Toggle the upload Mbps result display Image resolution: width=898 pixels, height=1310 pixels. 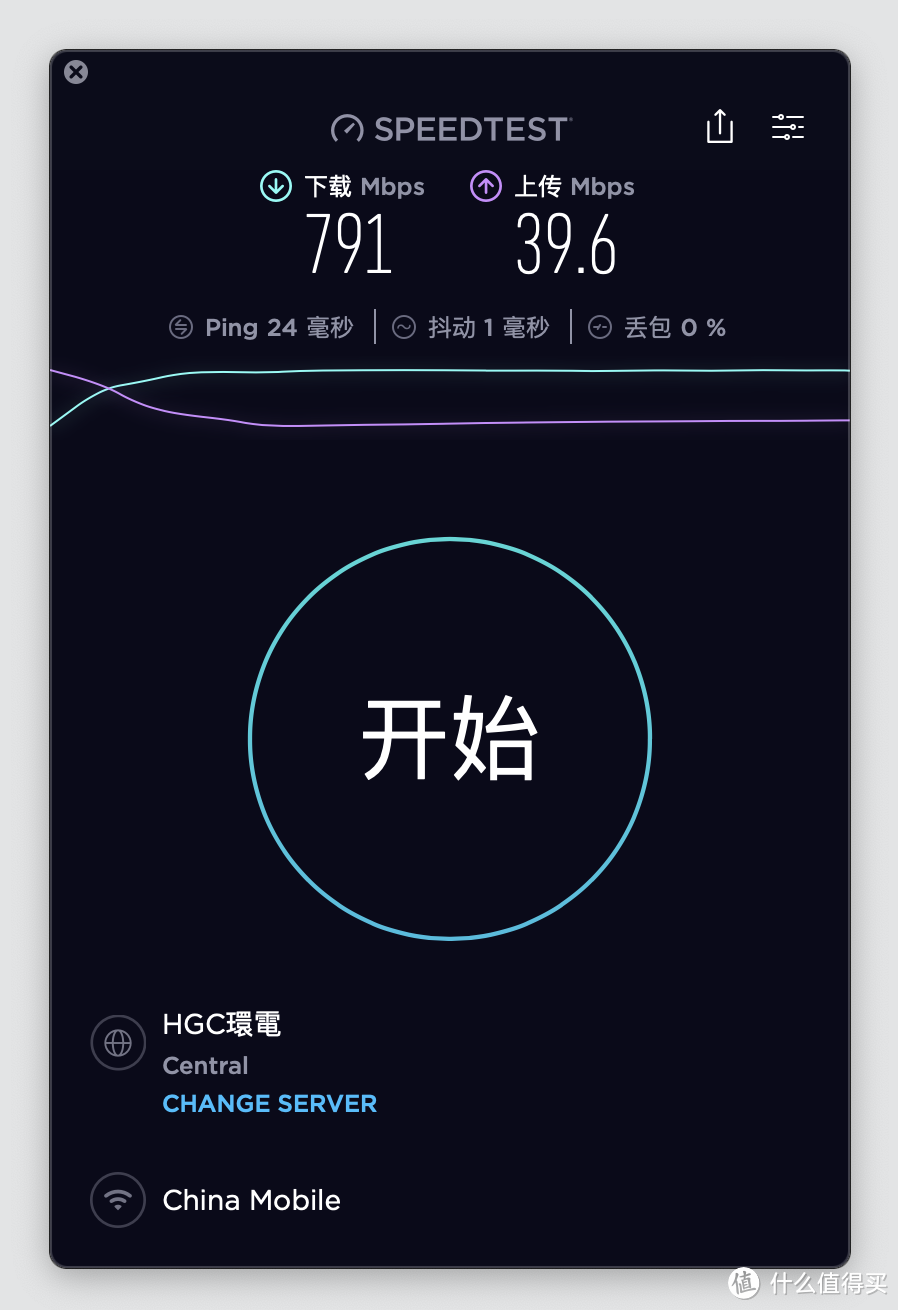(x=565, y=243)
